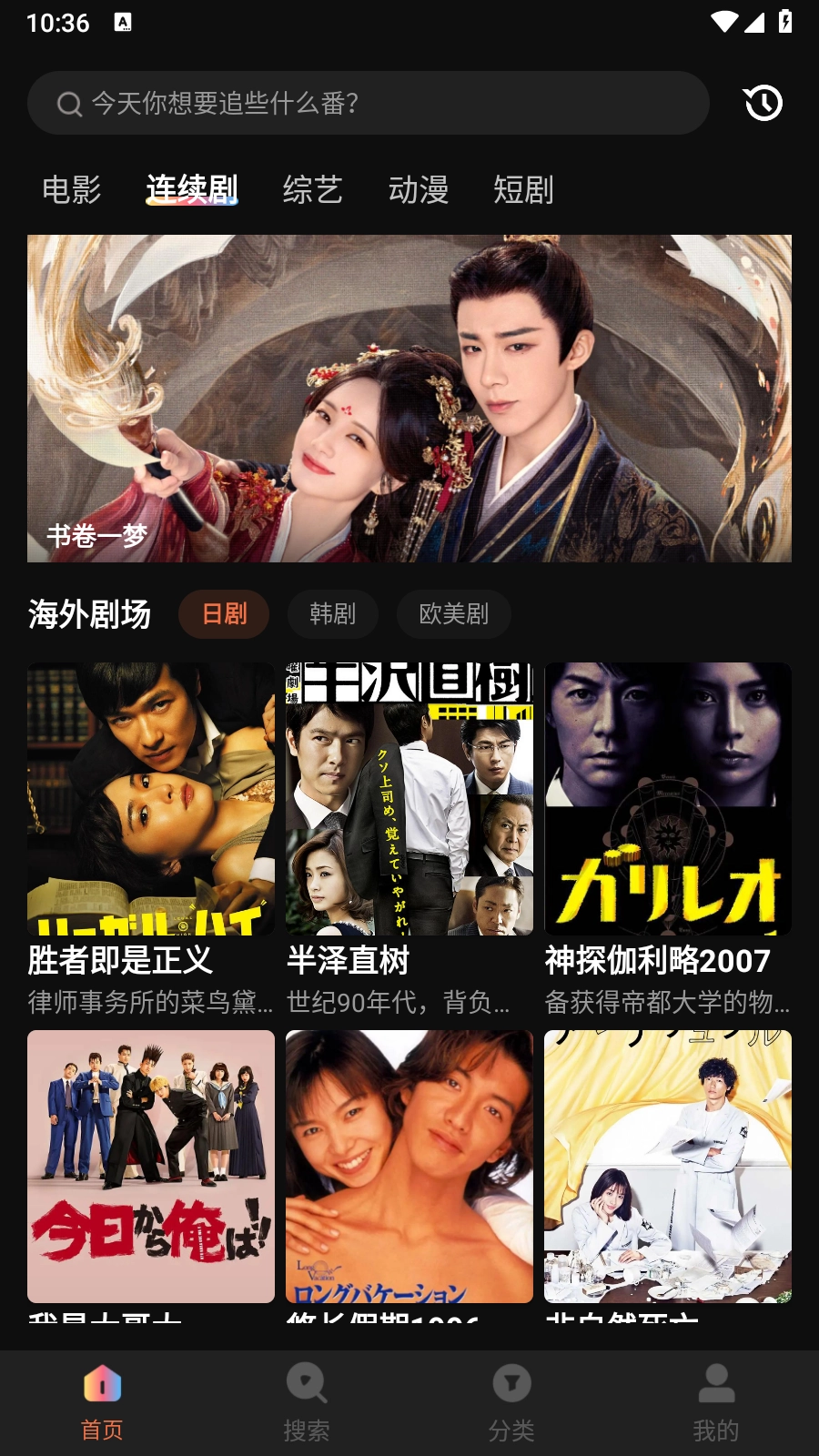This screenshot has width=819, height=1456.
Task: Click the magnifier icon inside the search bar
Action: (x=67, y=103)
